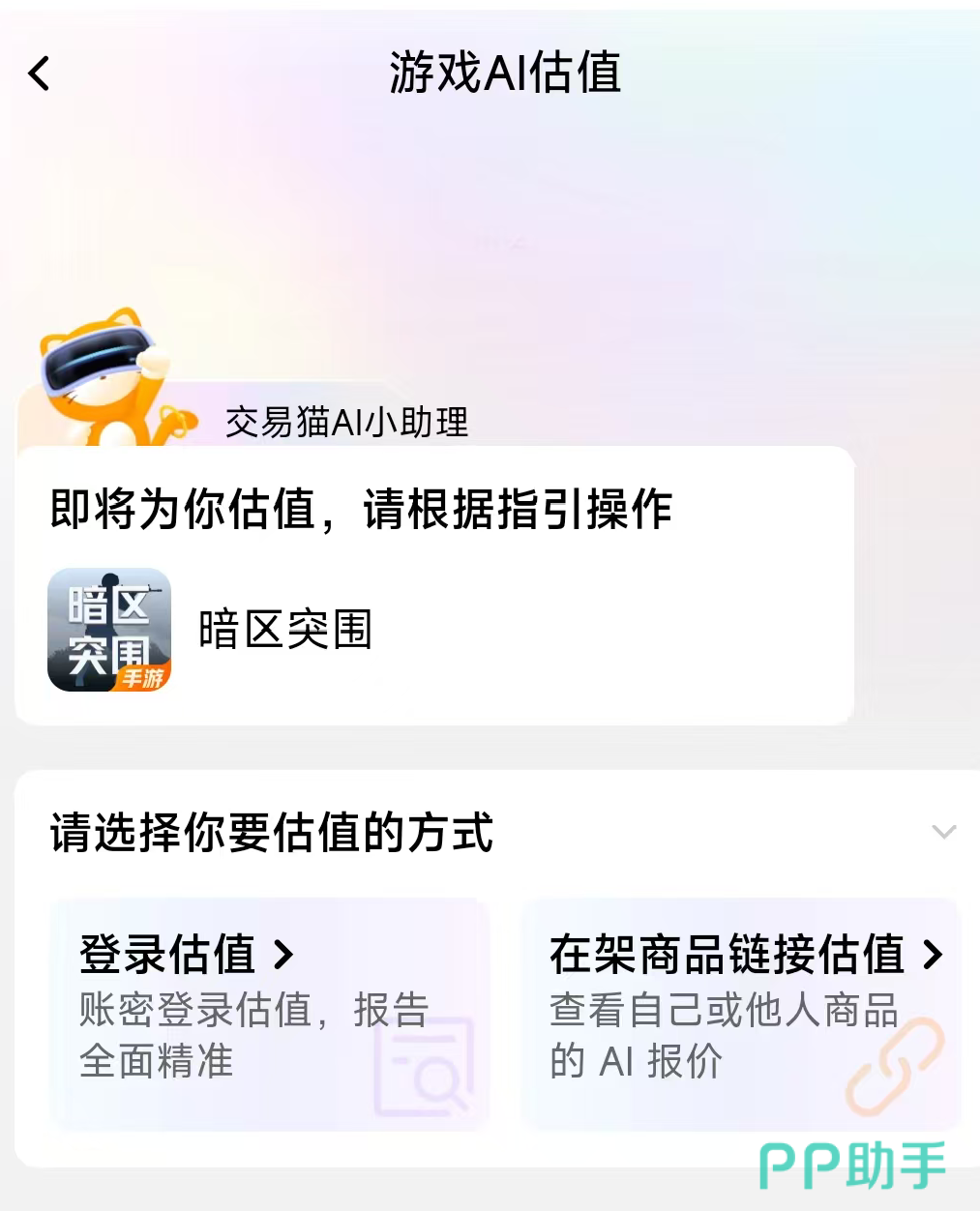980x1211 pixels.
Task: Choose 登录估值 account login valuation
Action: point(269,1013)
